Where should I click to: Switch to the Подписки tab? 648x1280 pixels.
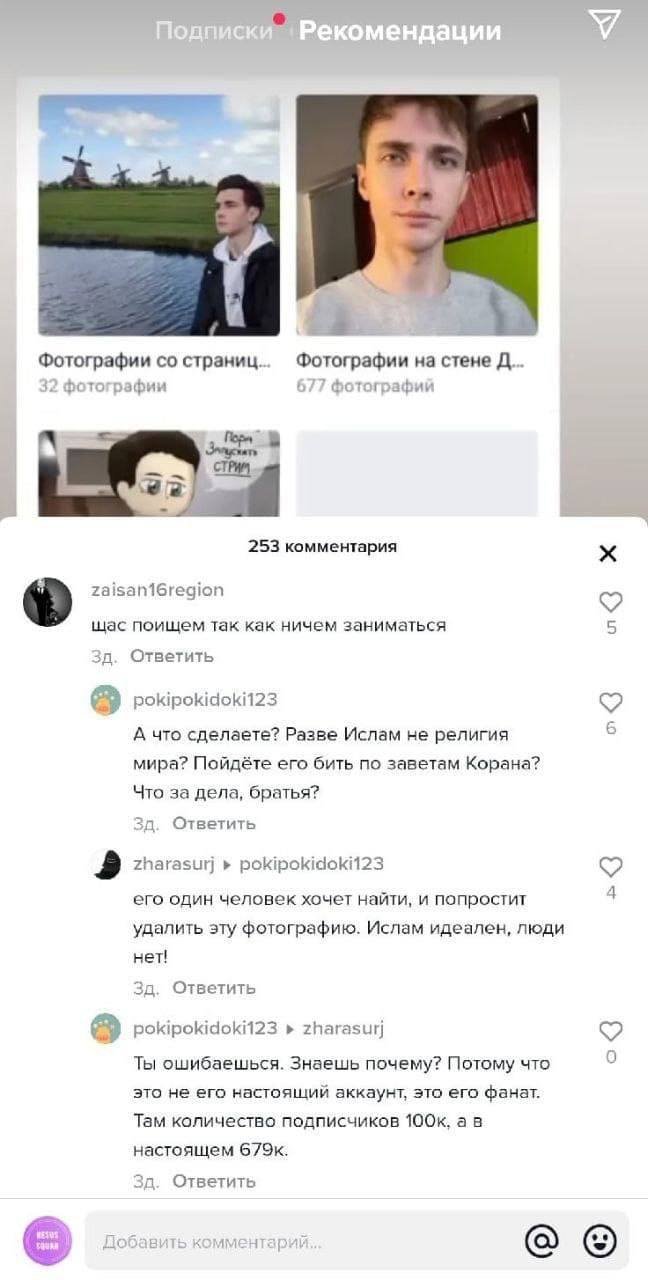pos(213,31)
